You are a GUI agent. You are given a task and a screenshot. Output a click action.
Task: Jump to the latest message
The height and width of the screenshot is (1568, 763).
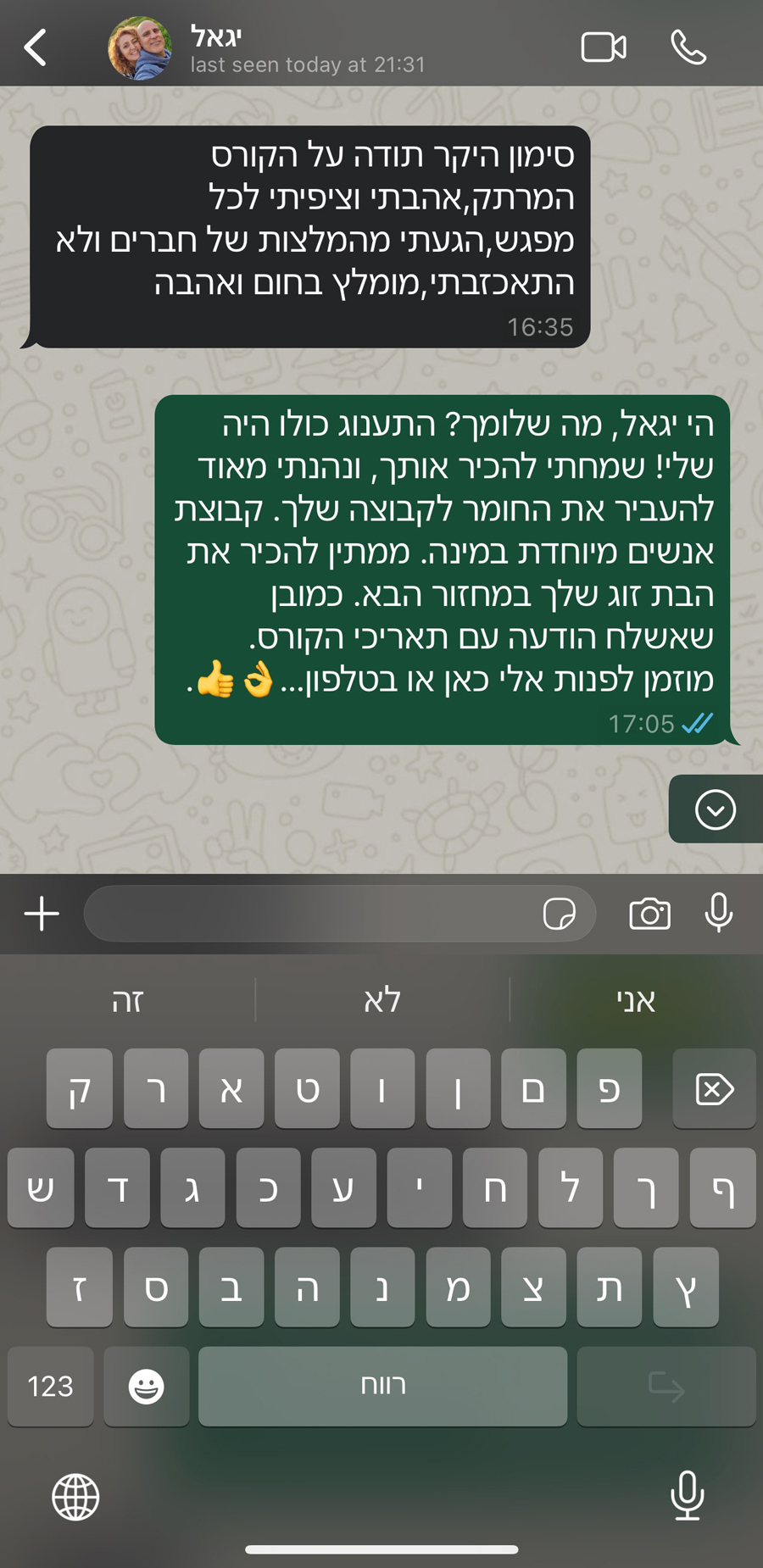tap(715, 809)
